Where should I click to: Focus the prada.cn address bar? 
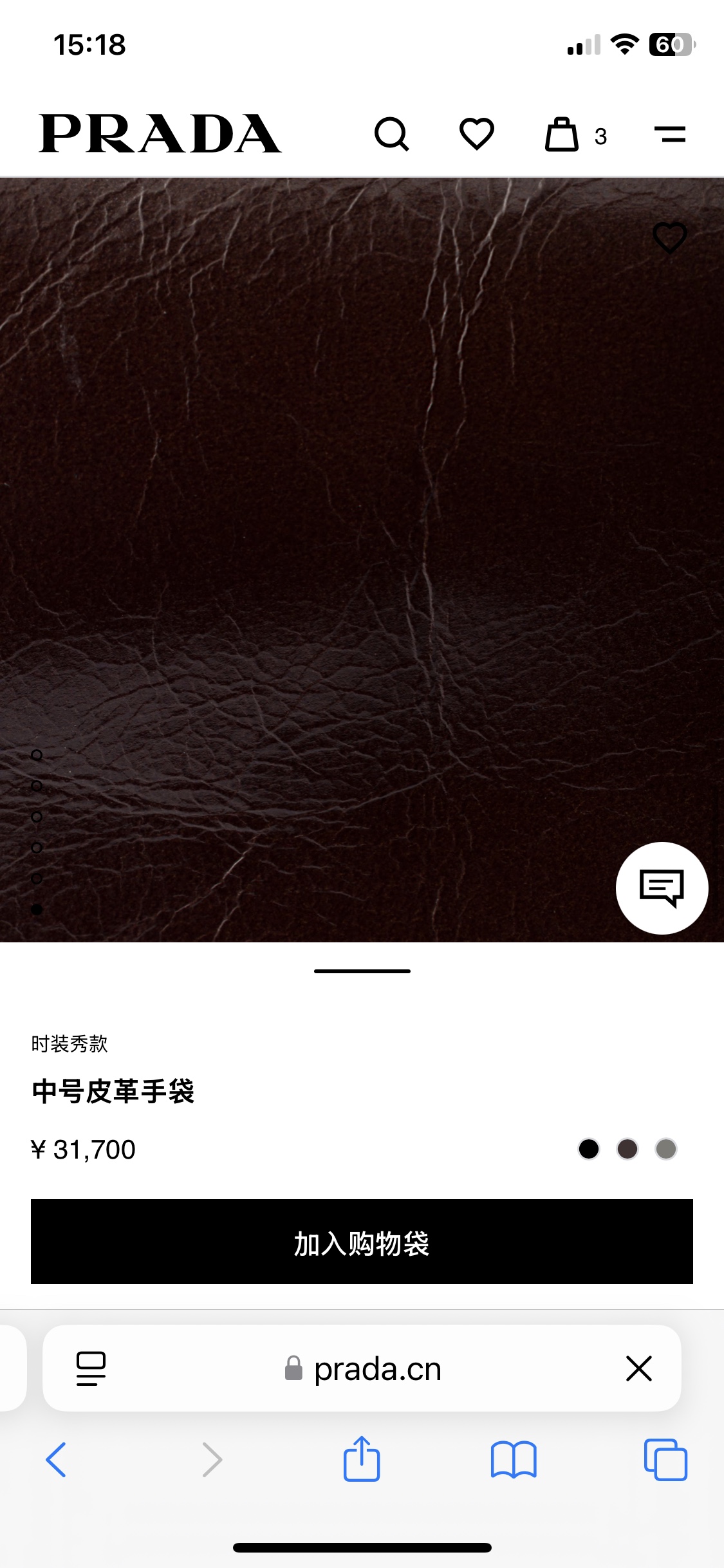[x=377, y=1369]
